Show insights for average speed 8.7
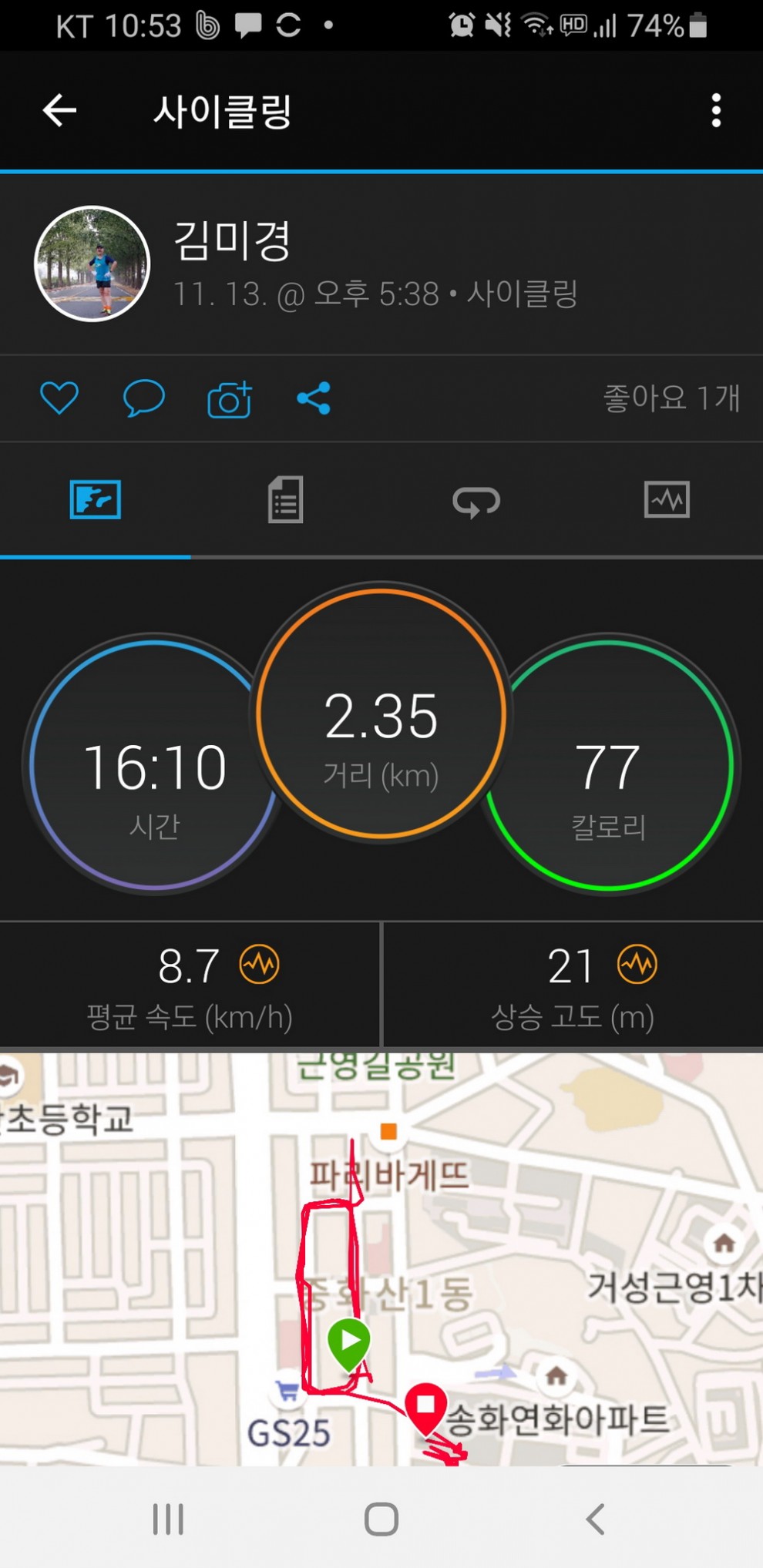Viewport: 763px width, 1568px height. pyautogui.click(x=260, y=965)
